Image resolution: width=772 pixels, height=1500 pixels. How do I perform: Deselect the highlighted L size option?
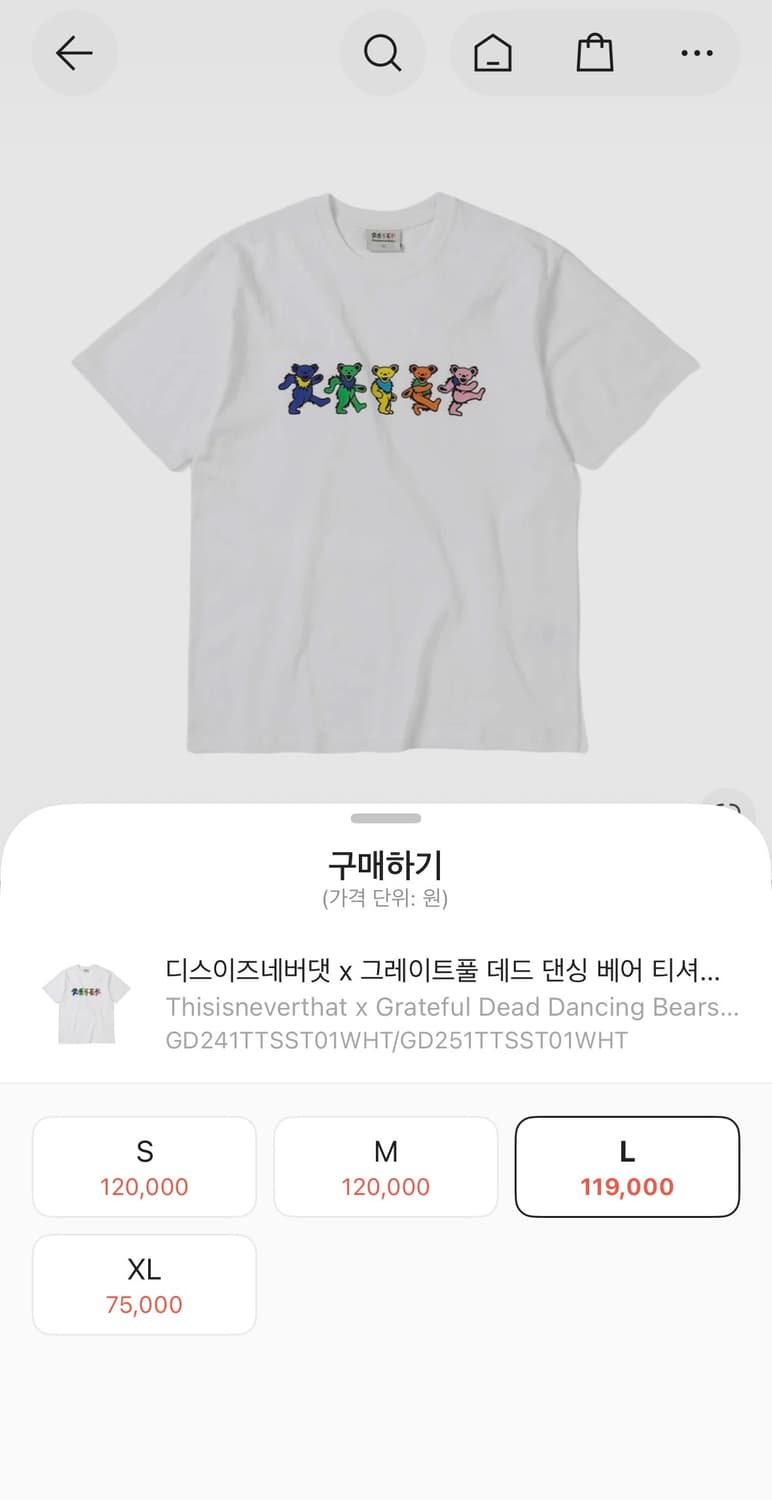(x=627, y=1166)
